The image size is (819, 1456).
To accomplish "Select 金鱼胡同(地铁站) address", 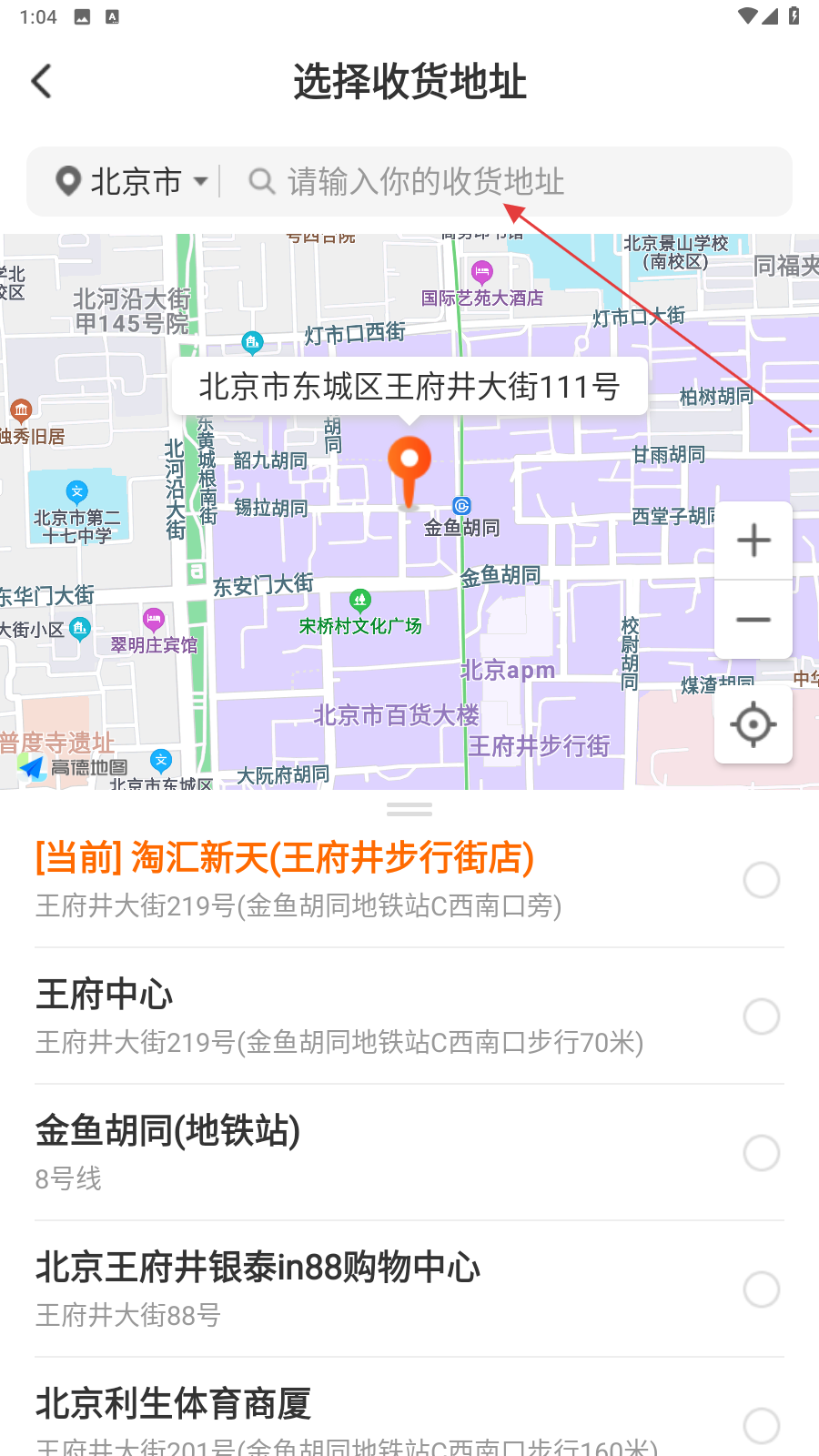I will (x=409, y=1153).
